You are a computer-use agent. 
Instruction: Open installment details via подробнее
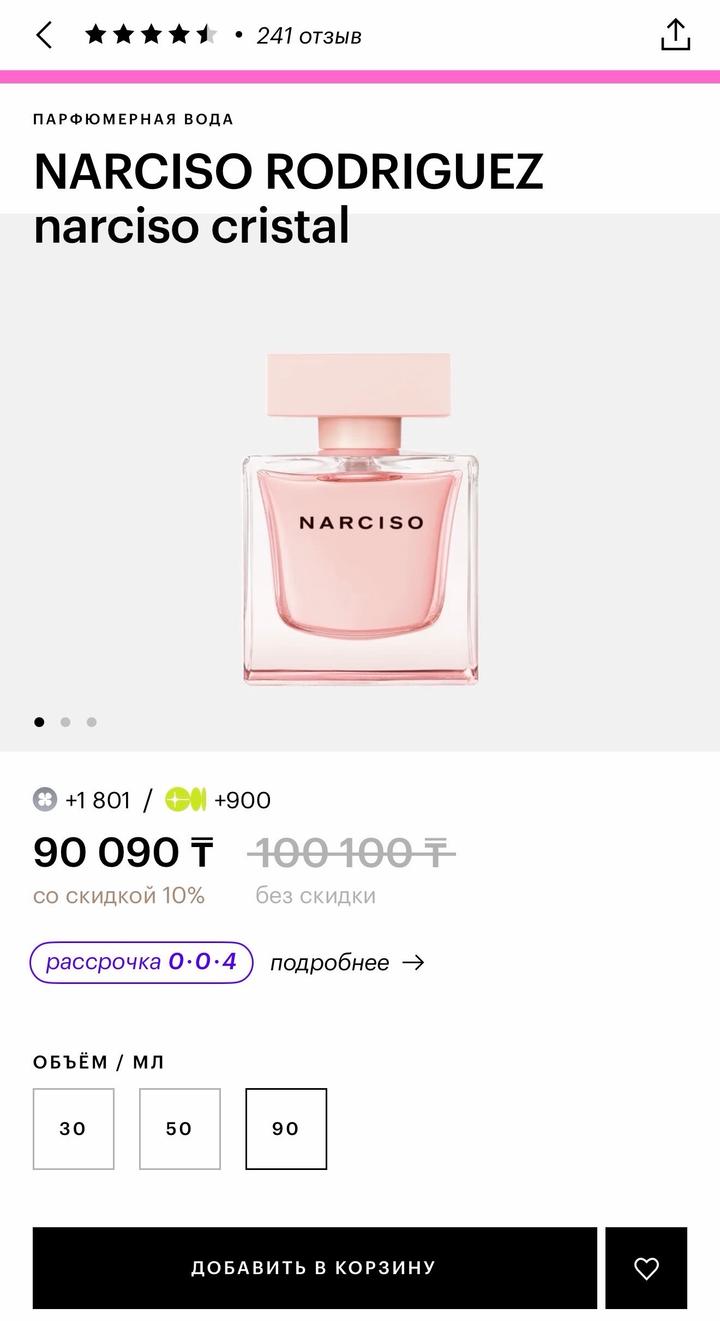(x=346, y=963)
